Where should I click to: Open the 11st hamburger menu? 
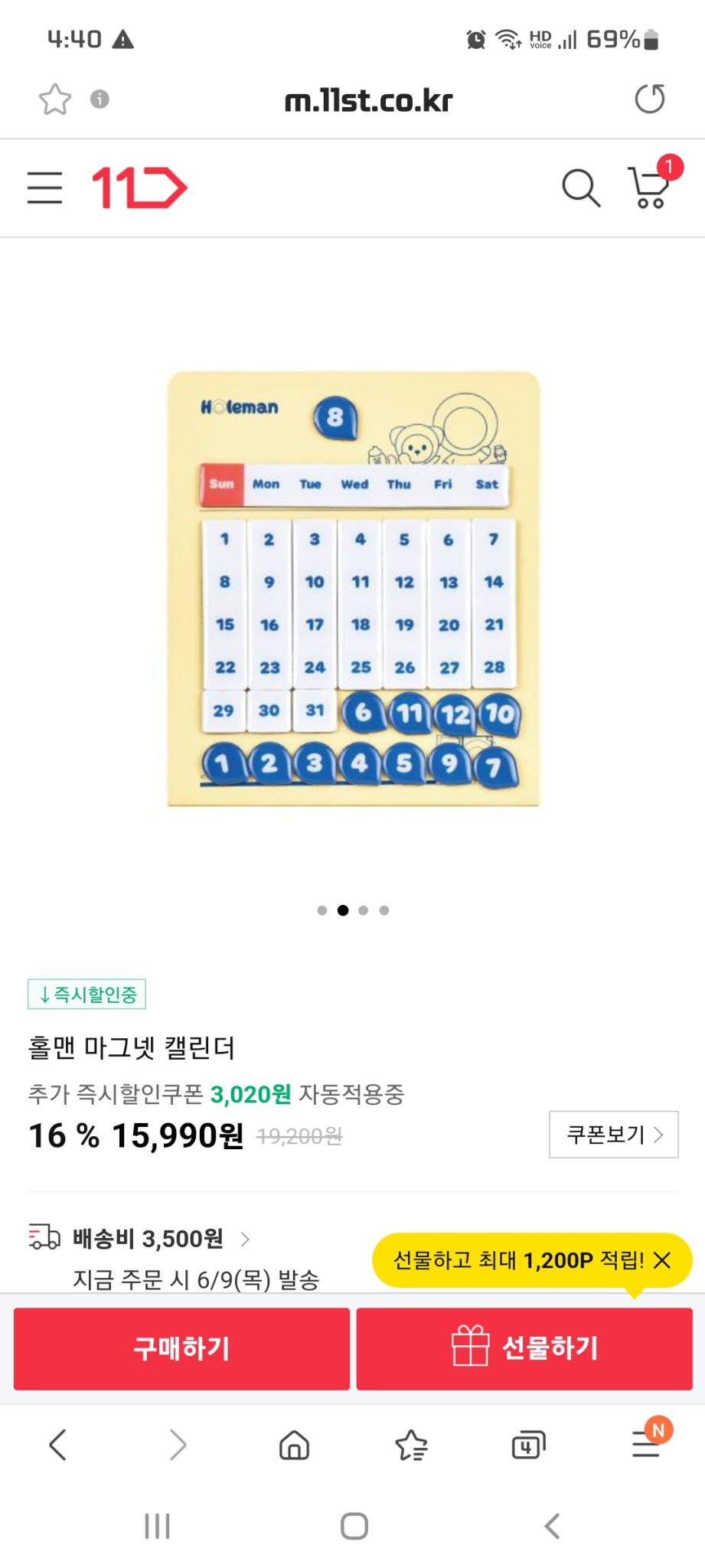point(44,188)
